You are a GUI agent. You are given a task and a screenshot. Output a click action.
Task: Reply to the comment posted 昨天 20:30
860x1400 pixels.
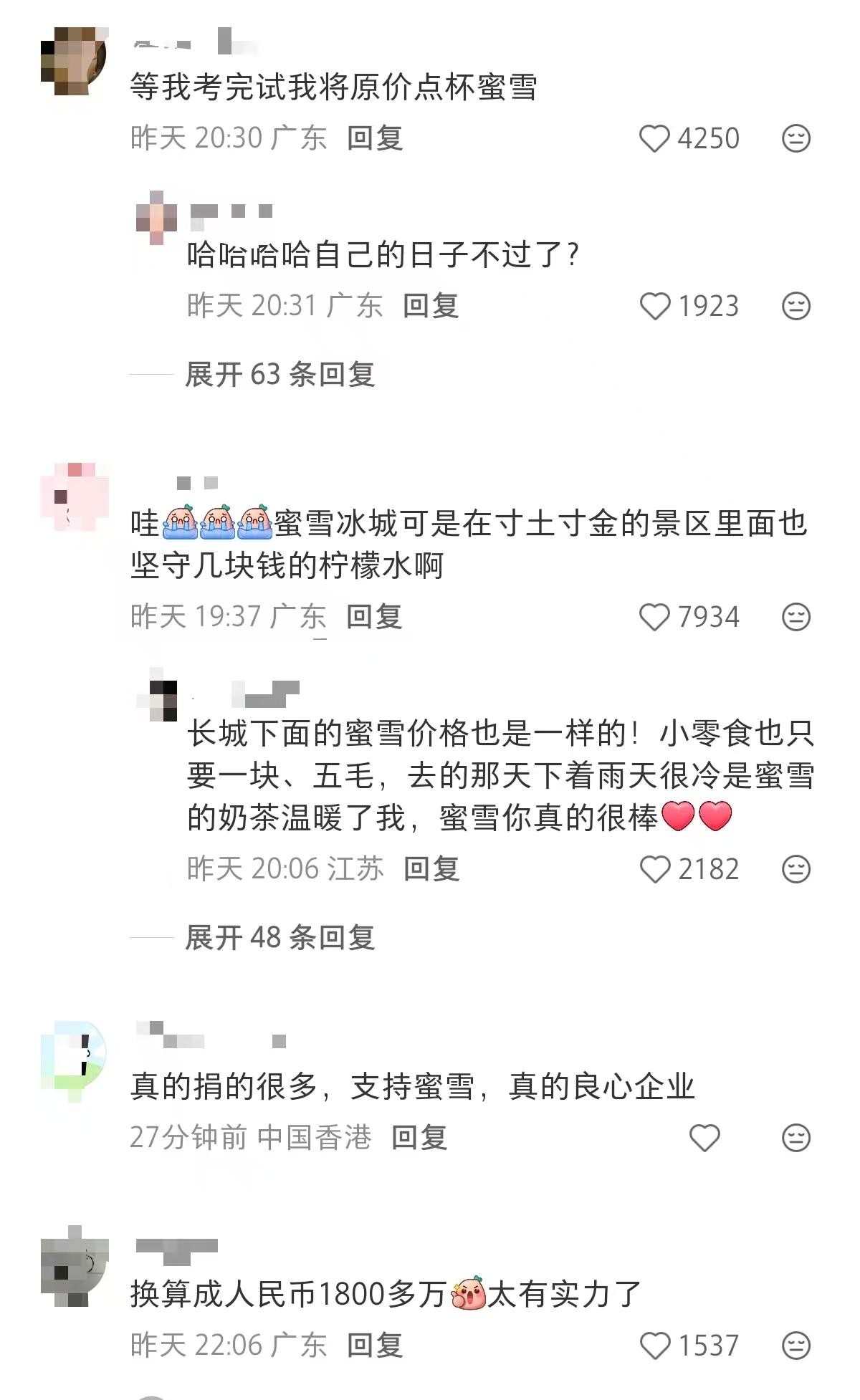(375, 138)
